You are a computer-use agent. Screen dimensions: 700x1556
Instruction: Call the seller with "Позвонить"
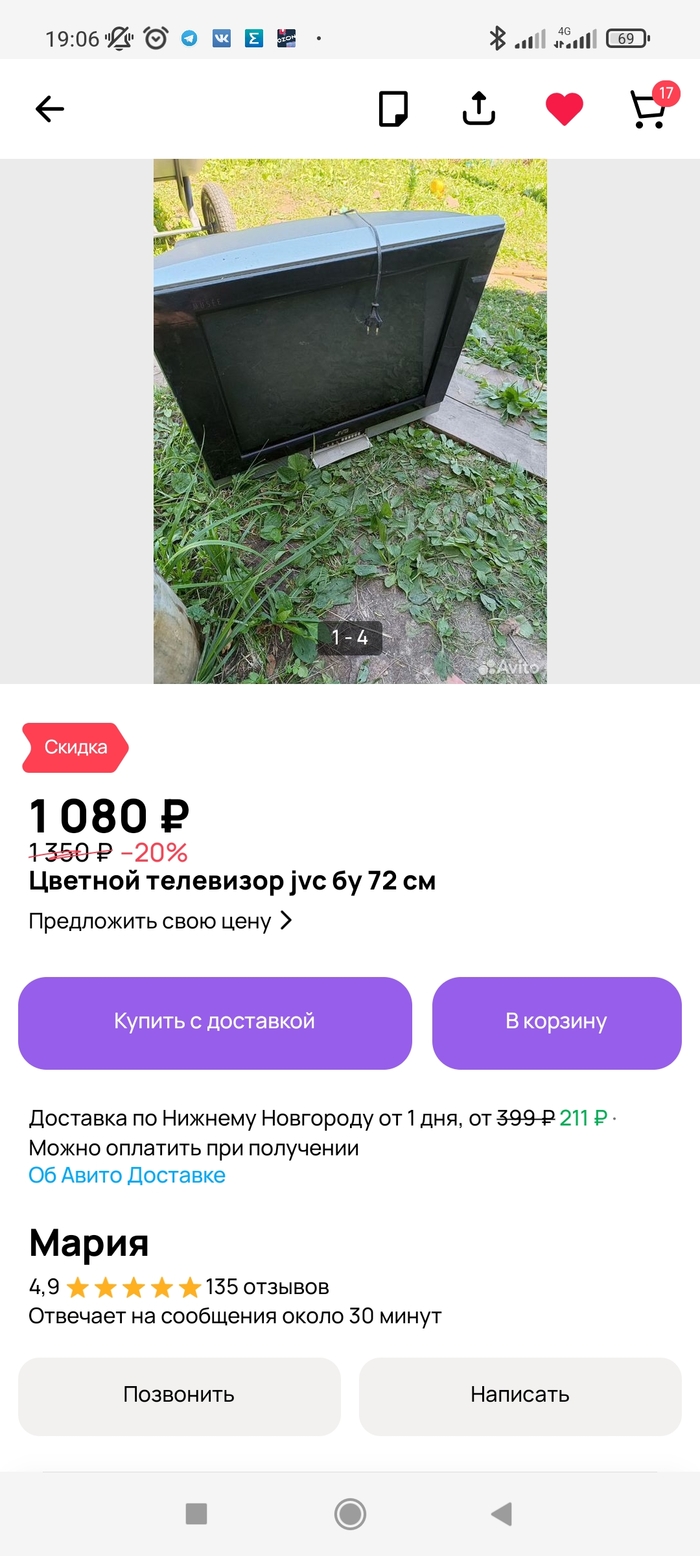click(x=179, y=1395)
